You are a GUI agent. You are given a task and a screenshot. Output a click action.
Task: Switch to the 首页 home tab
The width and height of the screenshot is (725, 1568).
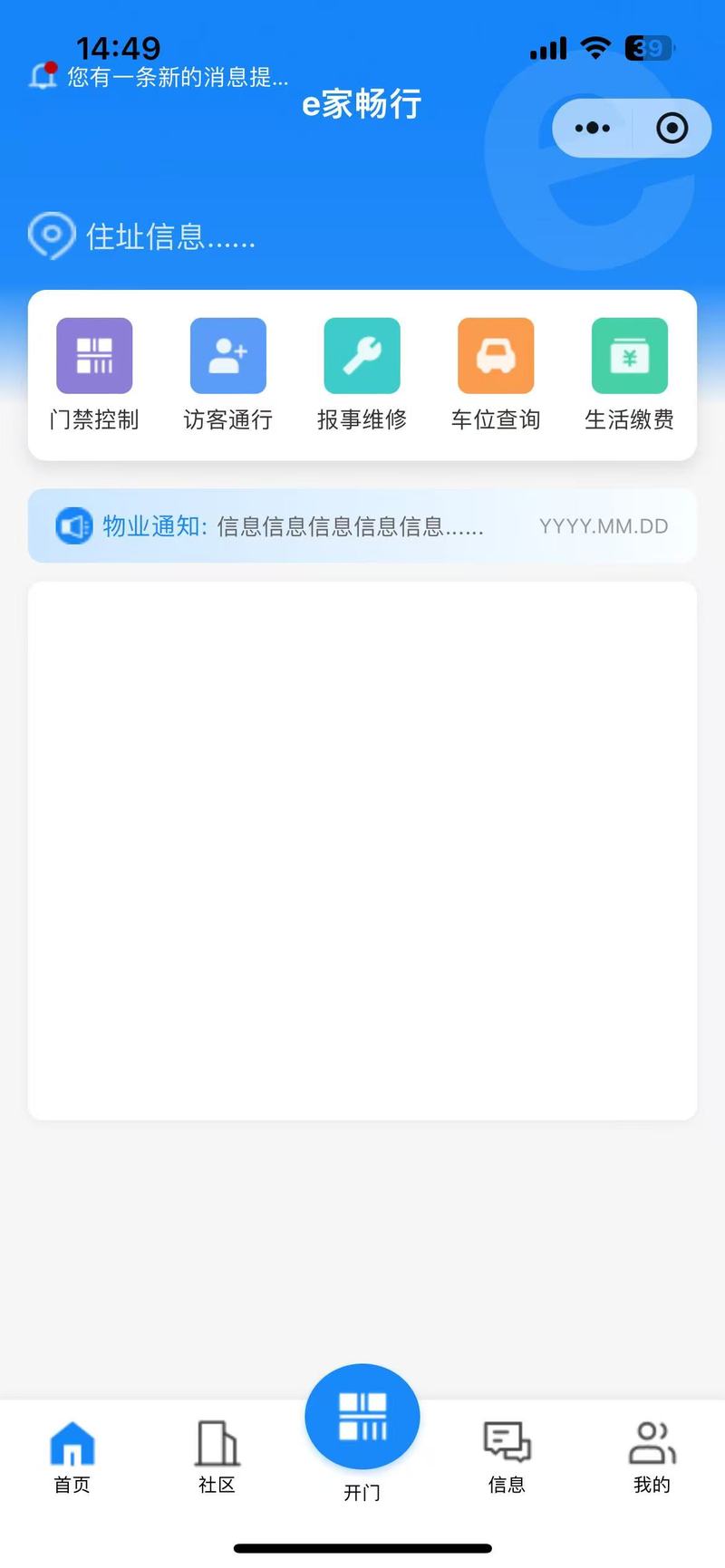click(x=72, y=1457)
